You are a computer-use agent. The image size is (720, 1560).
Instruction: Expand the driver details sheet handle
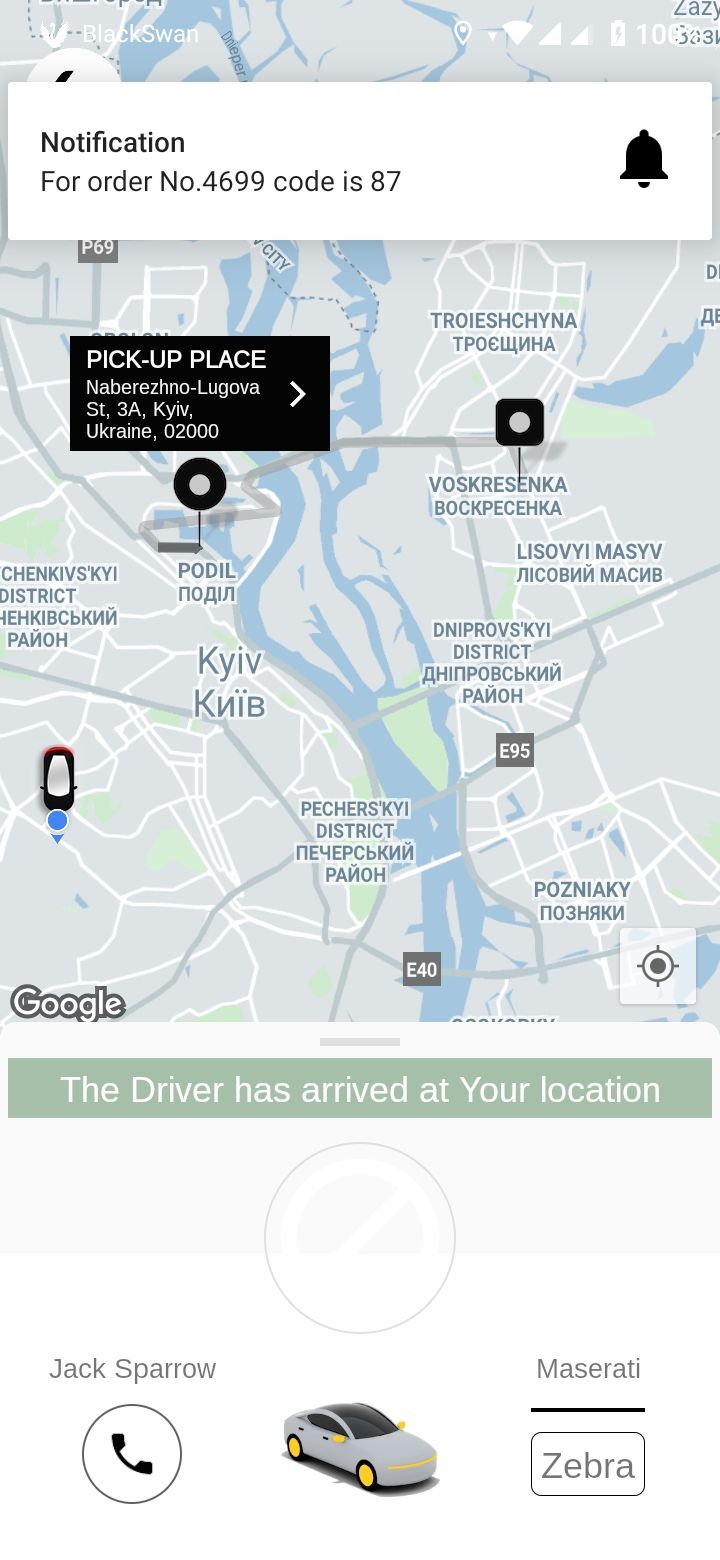point(360,1042)
